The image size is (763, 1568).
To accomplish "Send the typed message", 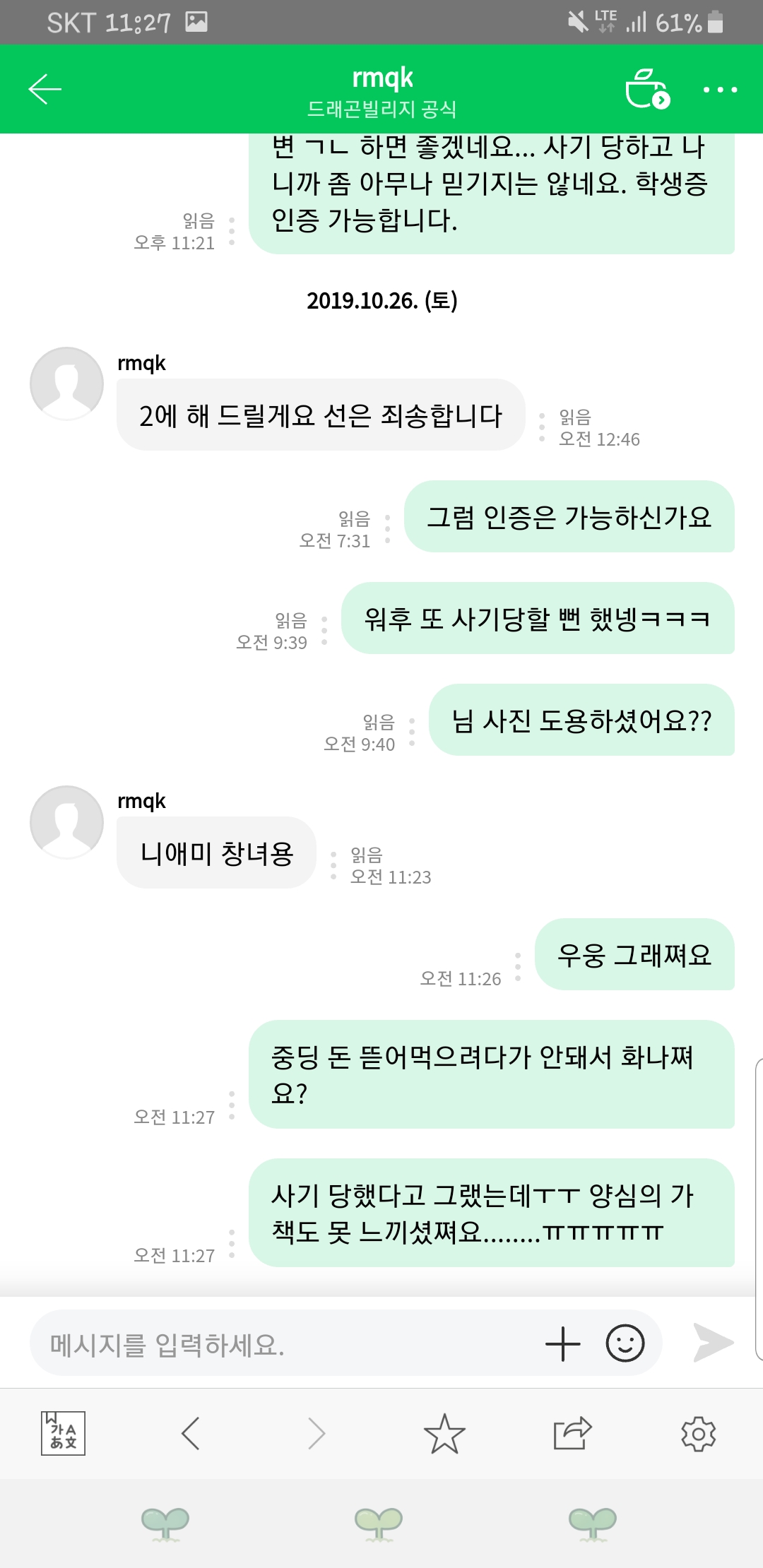I will 713,1343.
